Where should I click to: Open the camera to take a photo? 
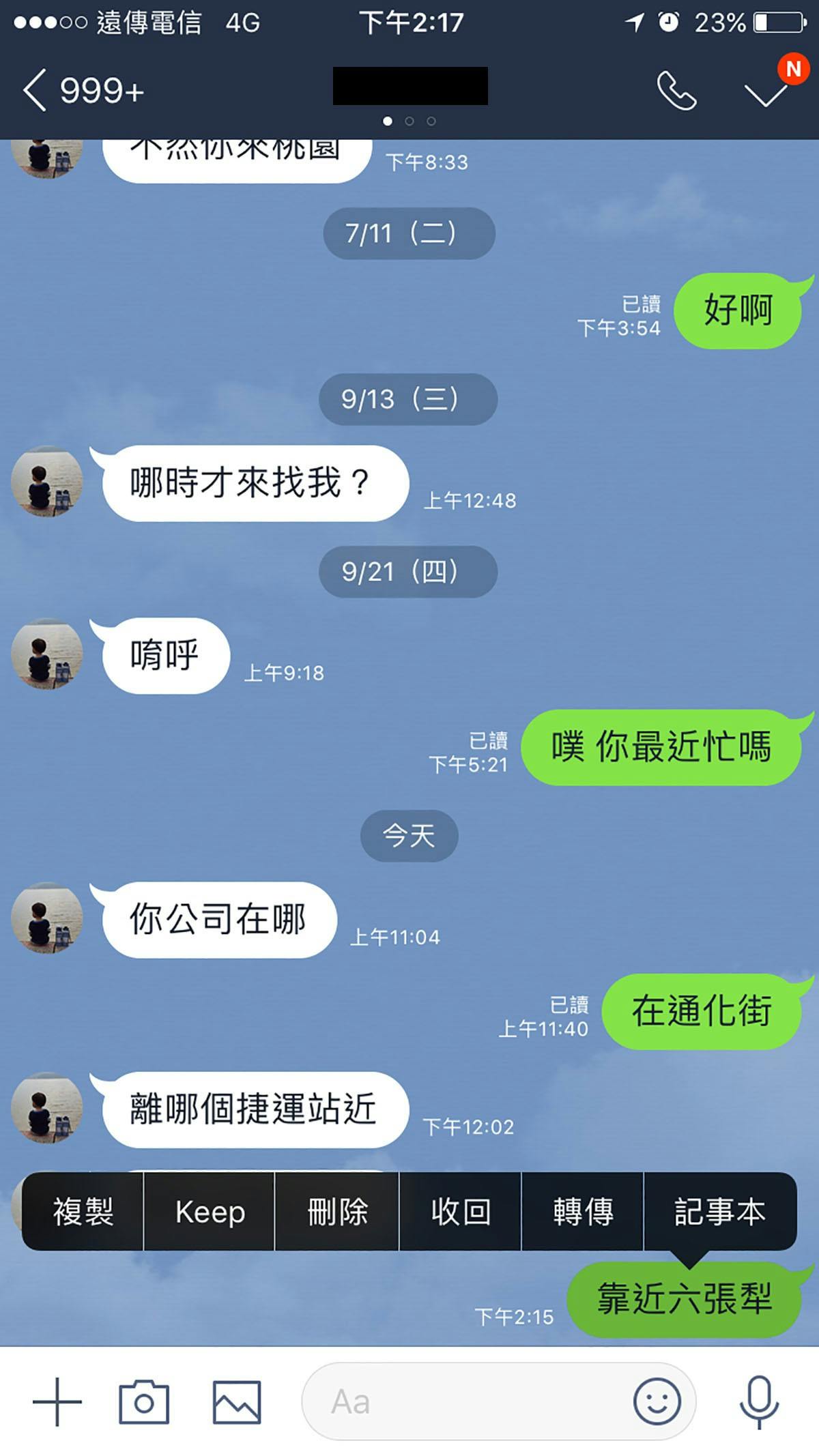(143, 1401)
